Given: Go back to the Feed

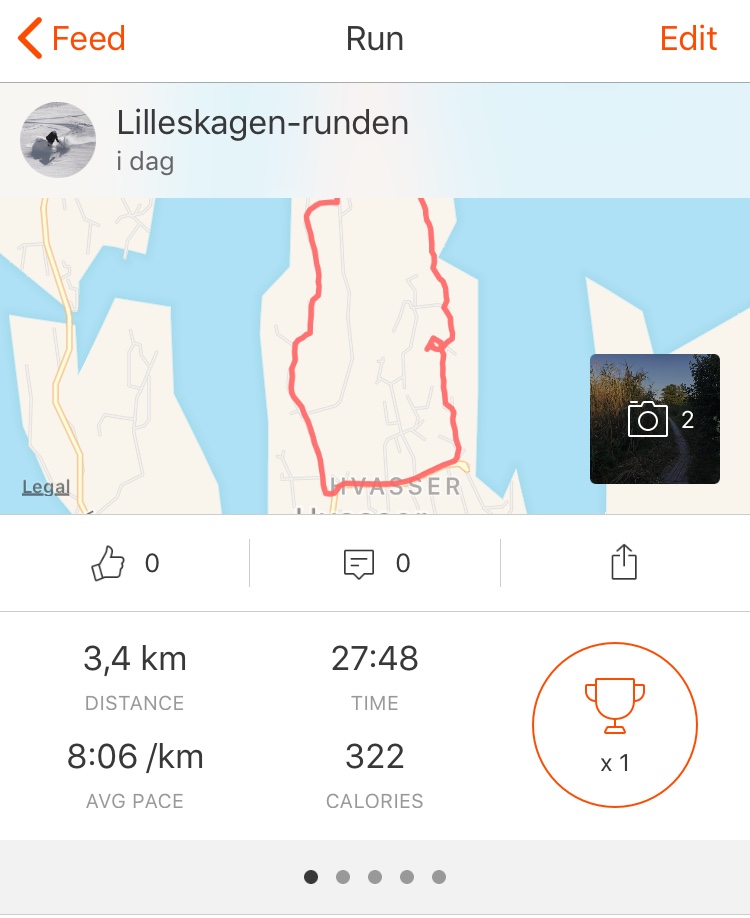Looking at the screenshot, I should (x=71, y=39).
